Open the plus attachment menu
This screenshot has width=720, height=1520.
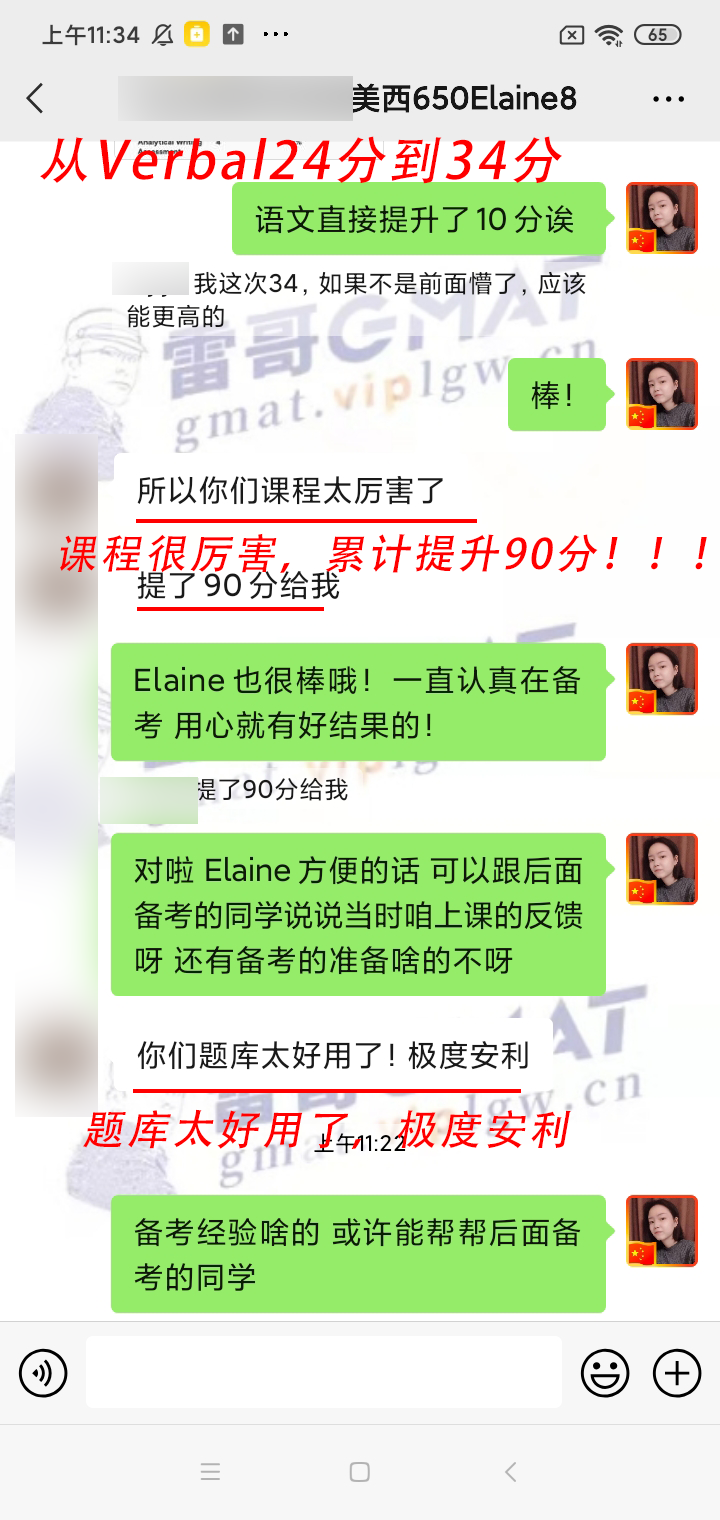677,1372
